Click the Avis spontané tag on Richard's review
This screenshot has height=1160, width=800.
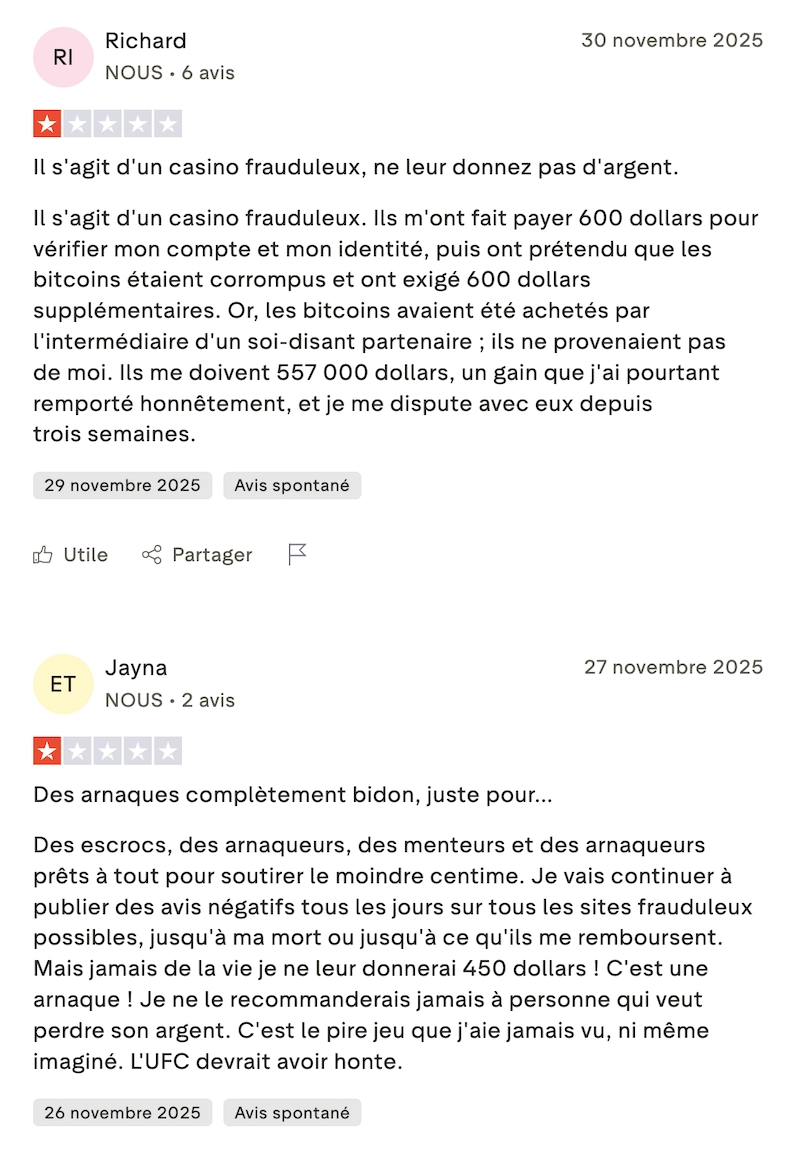[291, 485]
